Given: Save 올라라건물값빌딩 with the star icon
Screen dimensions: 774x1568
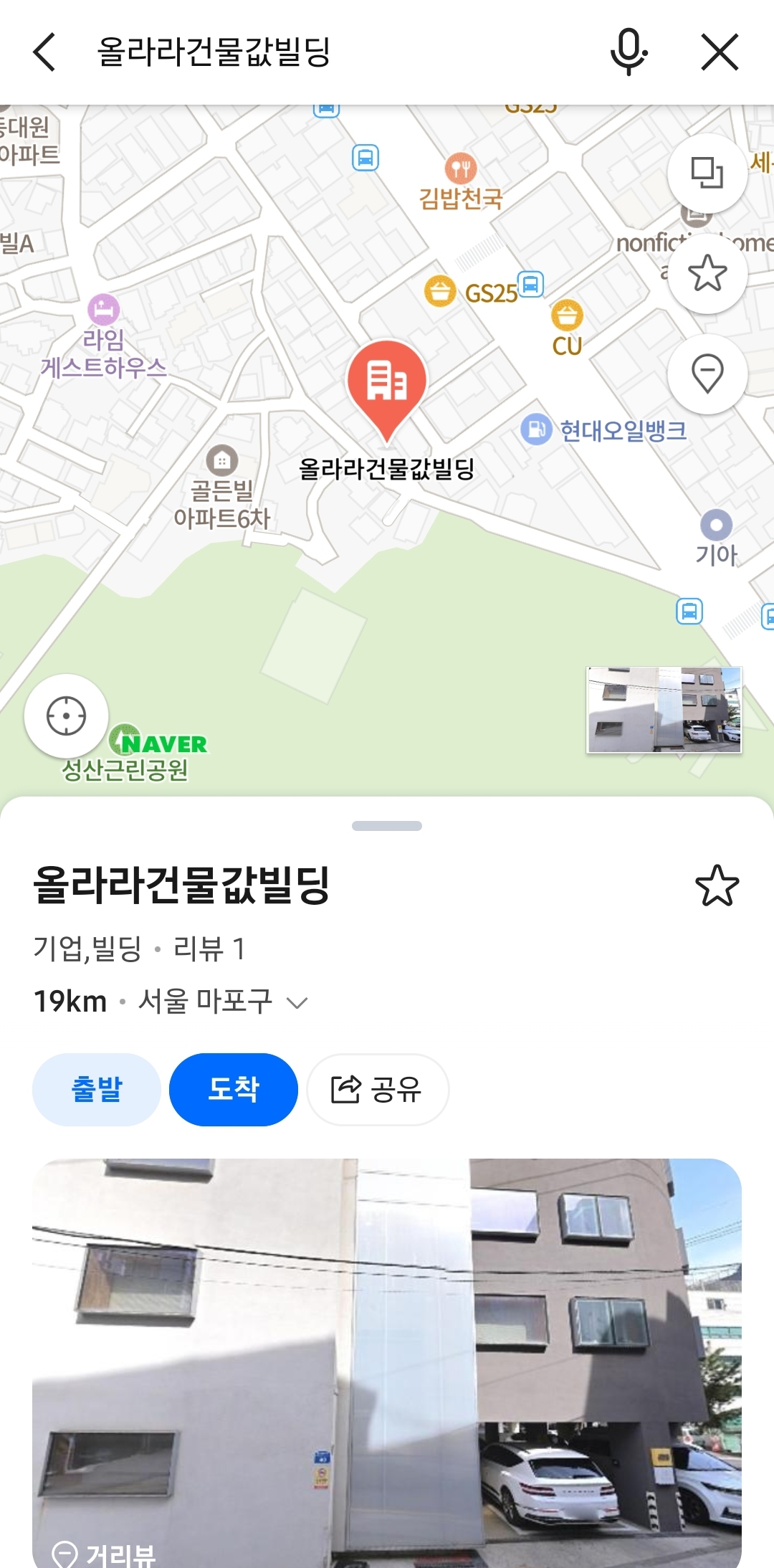Looking at the screenshot, I should point(717,886).
